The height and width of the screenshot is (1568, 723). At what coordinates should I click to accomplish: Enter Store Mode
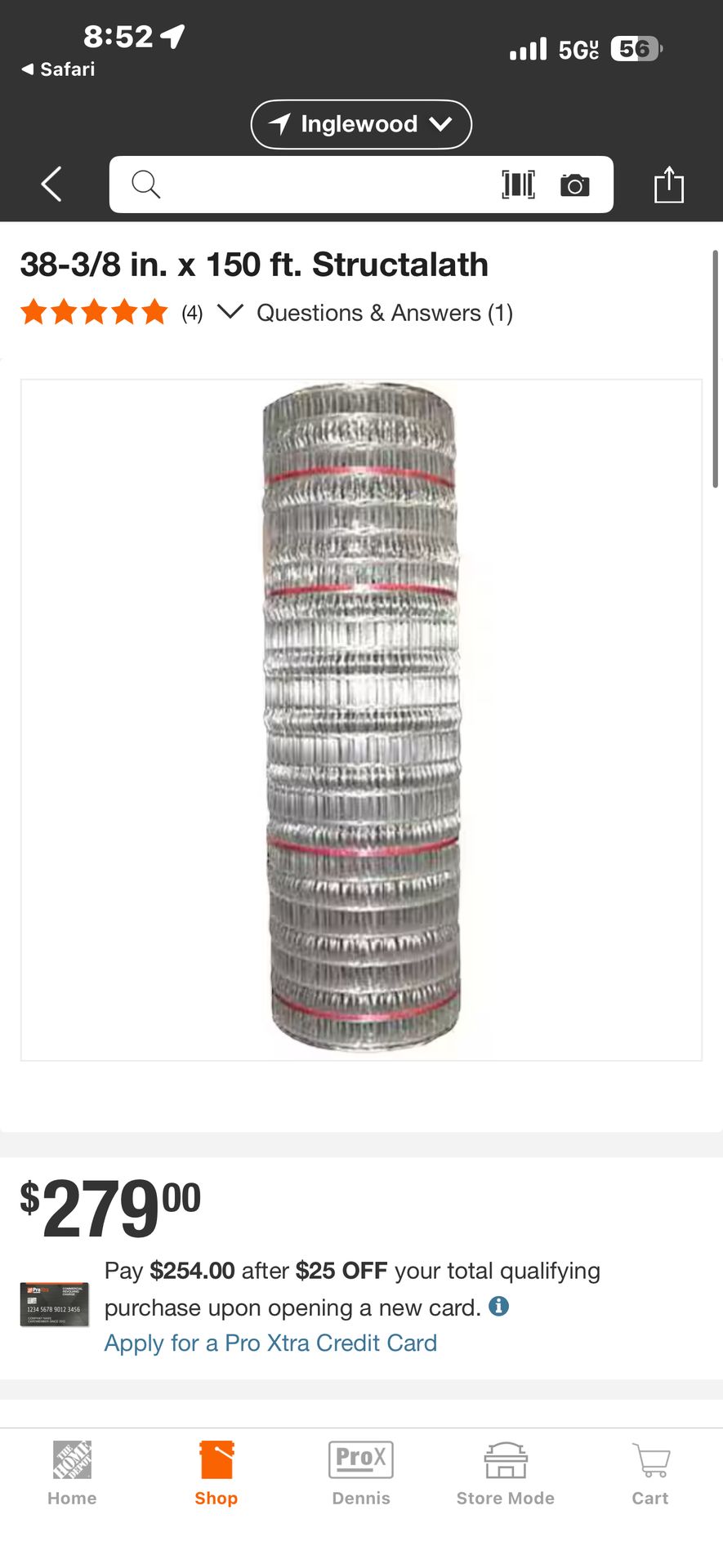[506, 1473]
